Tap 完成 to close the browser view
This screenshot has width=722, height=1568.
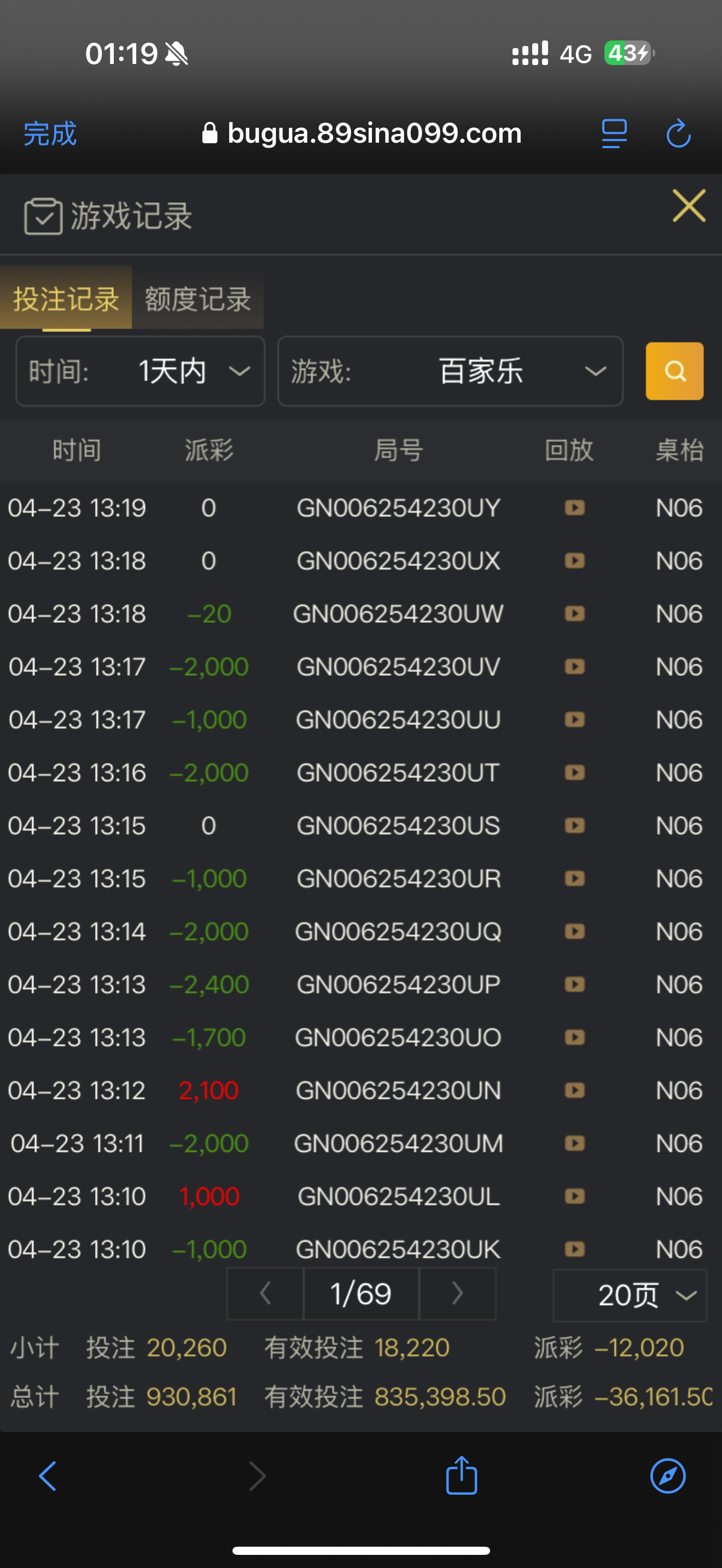(50, 133)
